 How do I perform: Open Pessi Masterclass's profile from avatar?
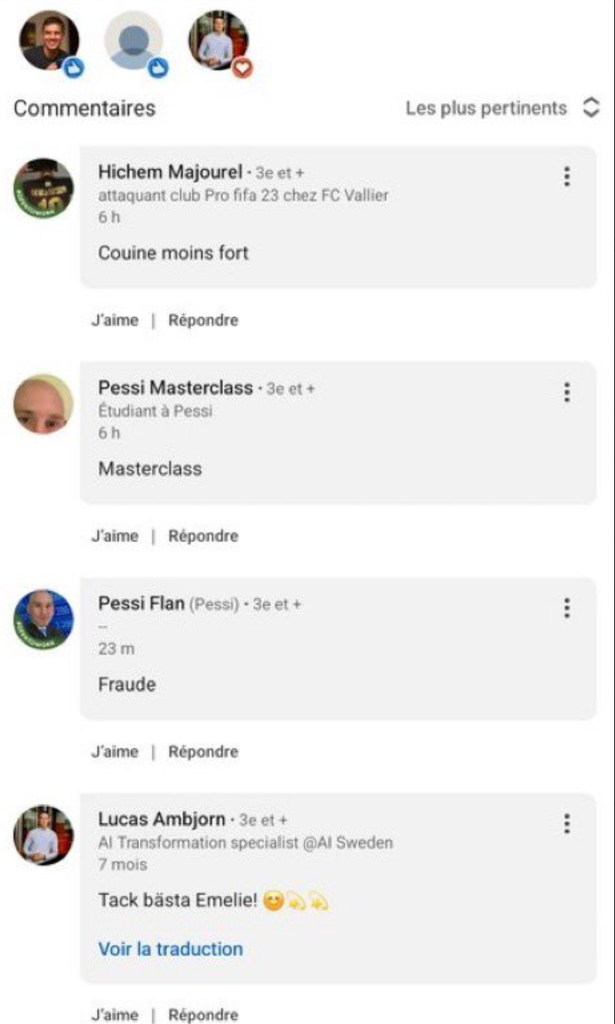click(x=43, y=404)
